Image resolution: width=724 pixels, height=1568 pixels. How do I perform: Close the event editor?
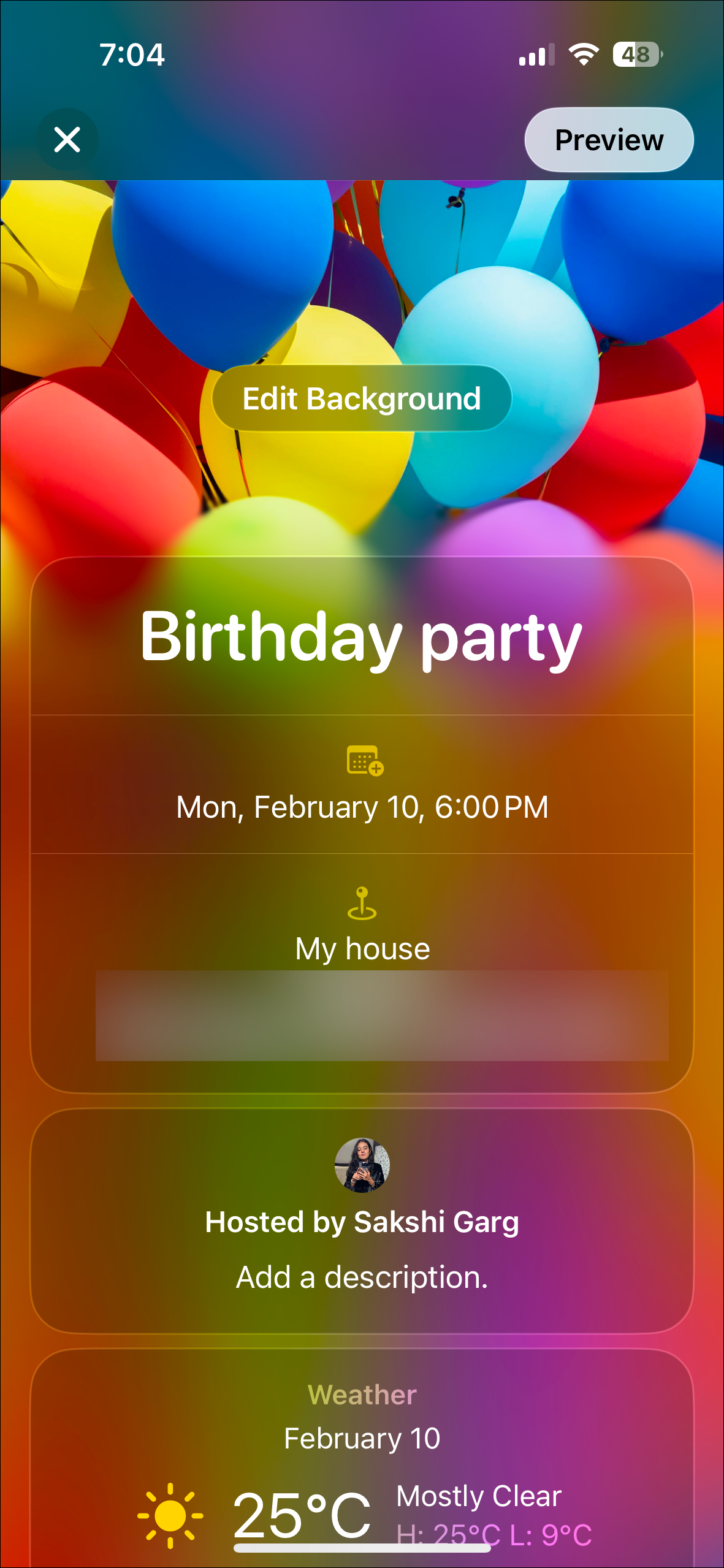67,140
